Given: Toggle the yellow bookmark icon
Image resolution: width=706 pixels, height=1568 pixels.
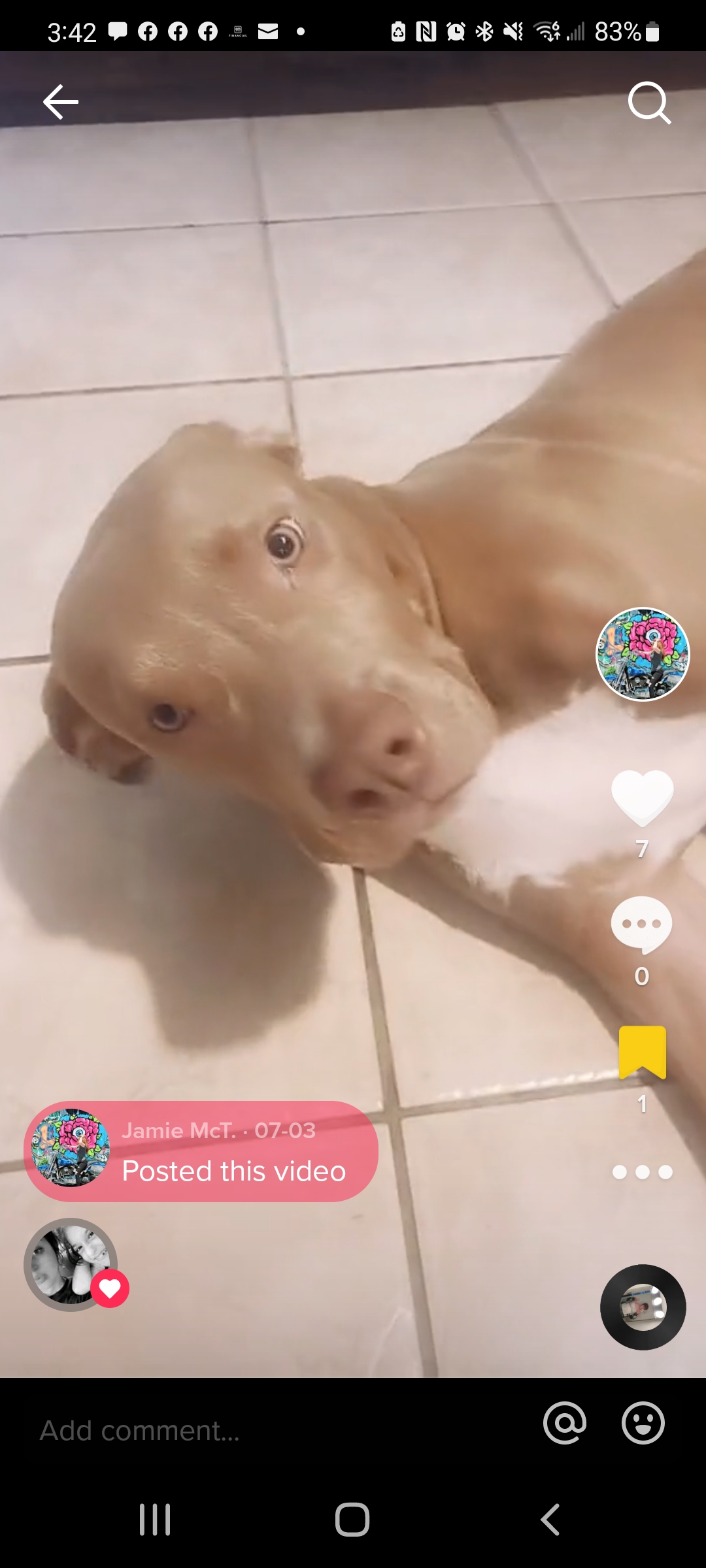Looking at the screenshot, I should pos(643,1052).
